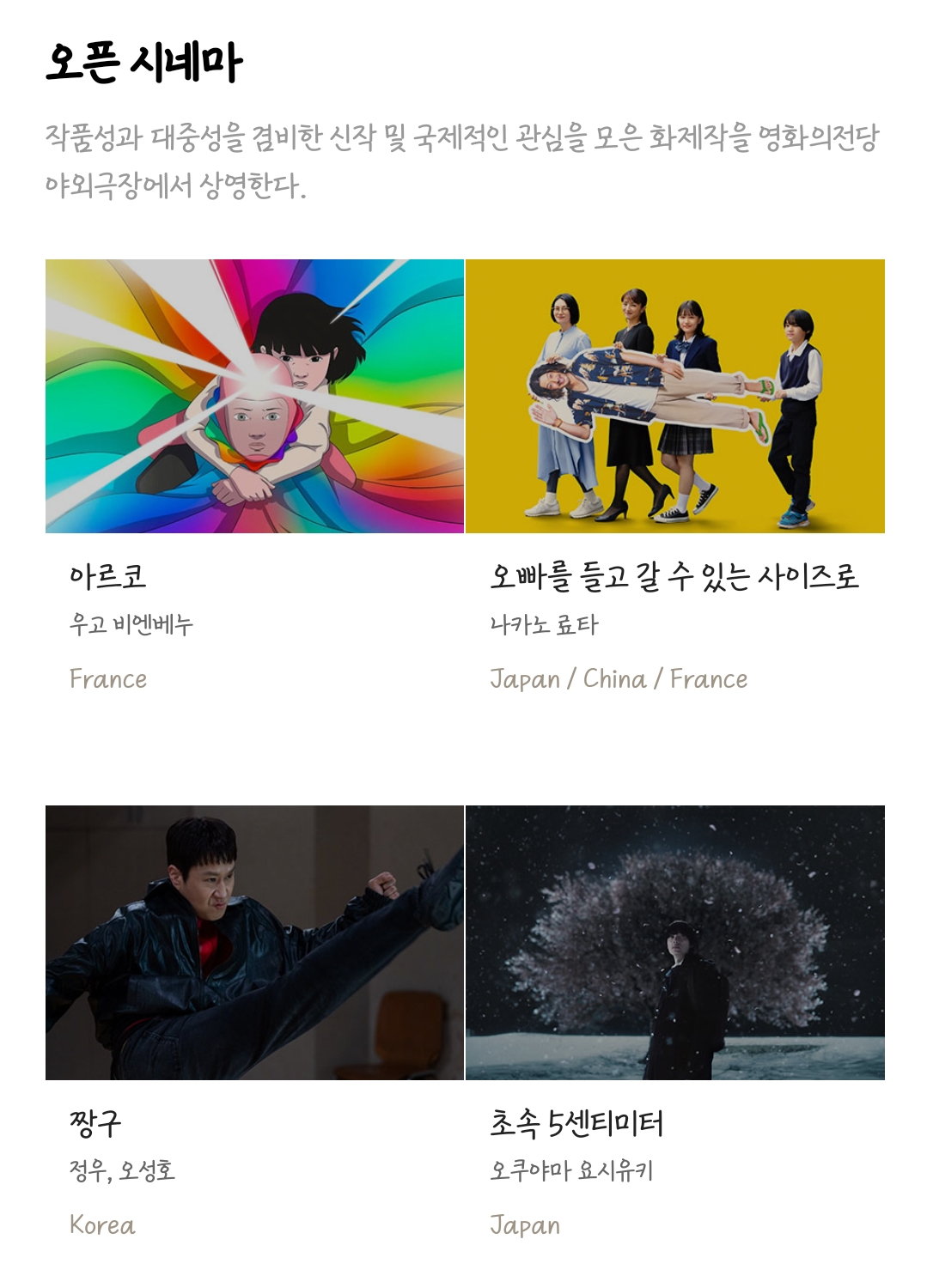
Task: View details of 오빠를 들고 갈 수 있는 사이즈로
Action: click(674, 396)
